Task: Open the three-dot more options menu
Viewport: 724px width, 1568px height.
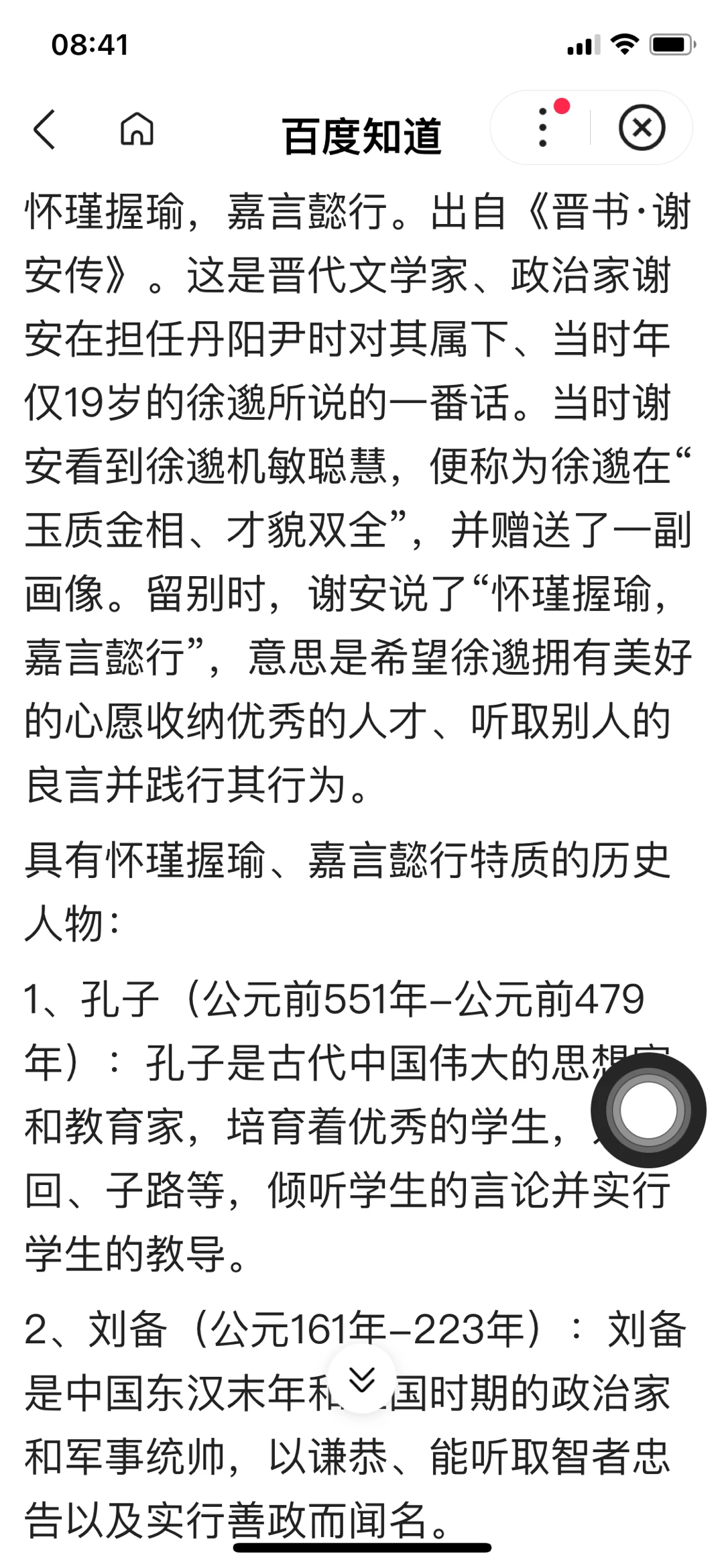Action: point(543,127)
